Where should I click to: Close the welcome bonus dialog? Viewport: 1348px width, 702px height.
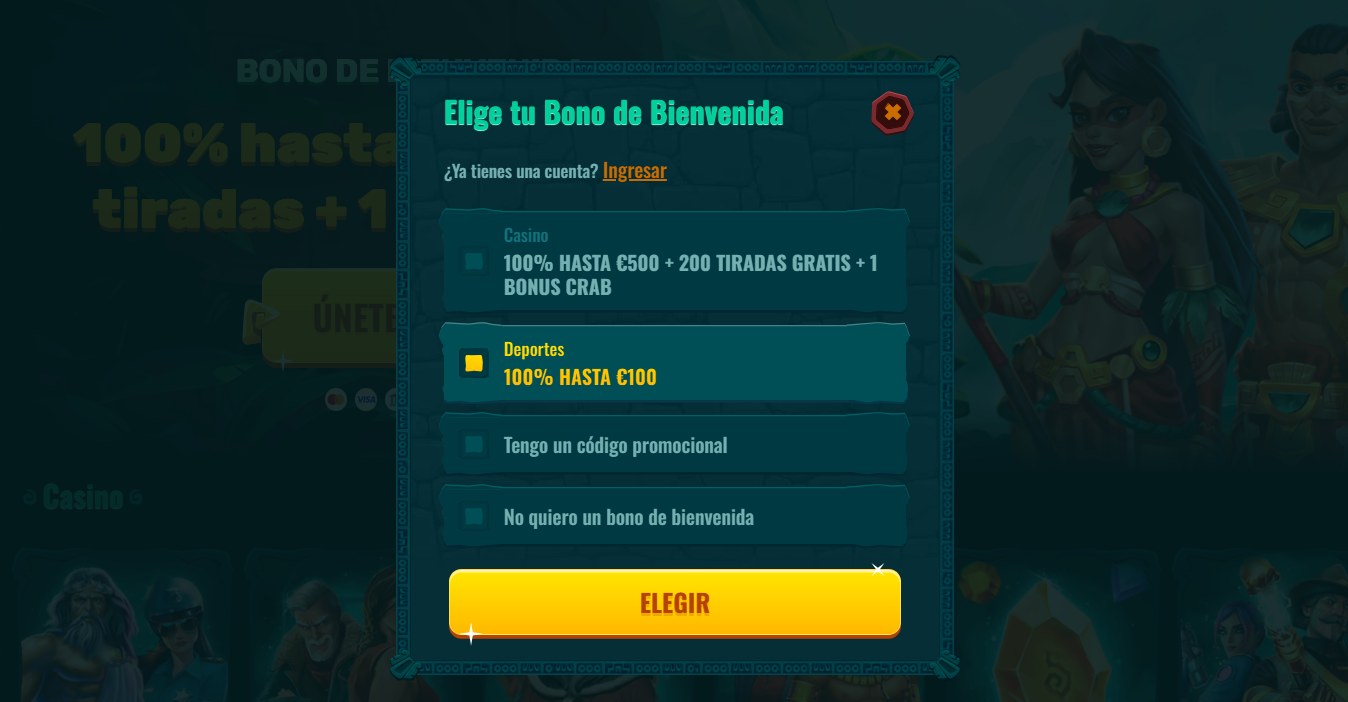click(892, 113)
